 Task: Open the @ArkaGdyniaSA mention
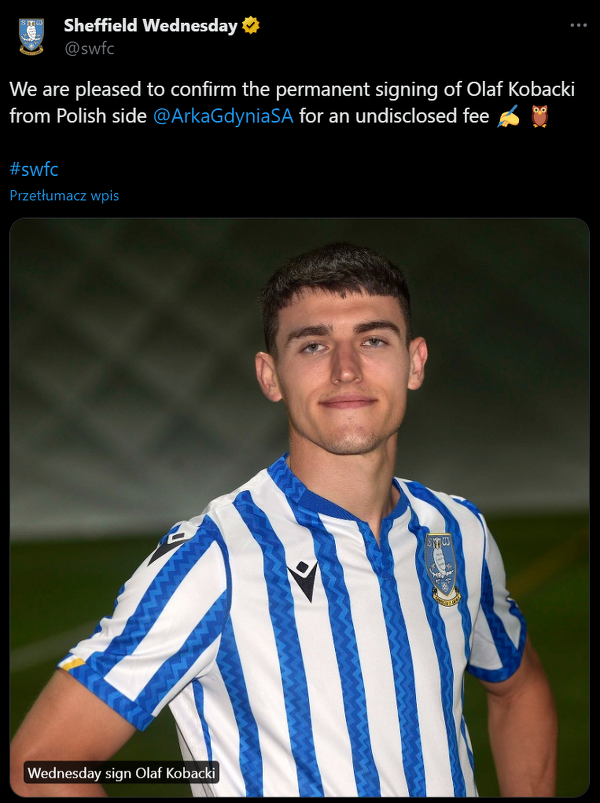(x=223, y=116)
